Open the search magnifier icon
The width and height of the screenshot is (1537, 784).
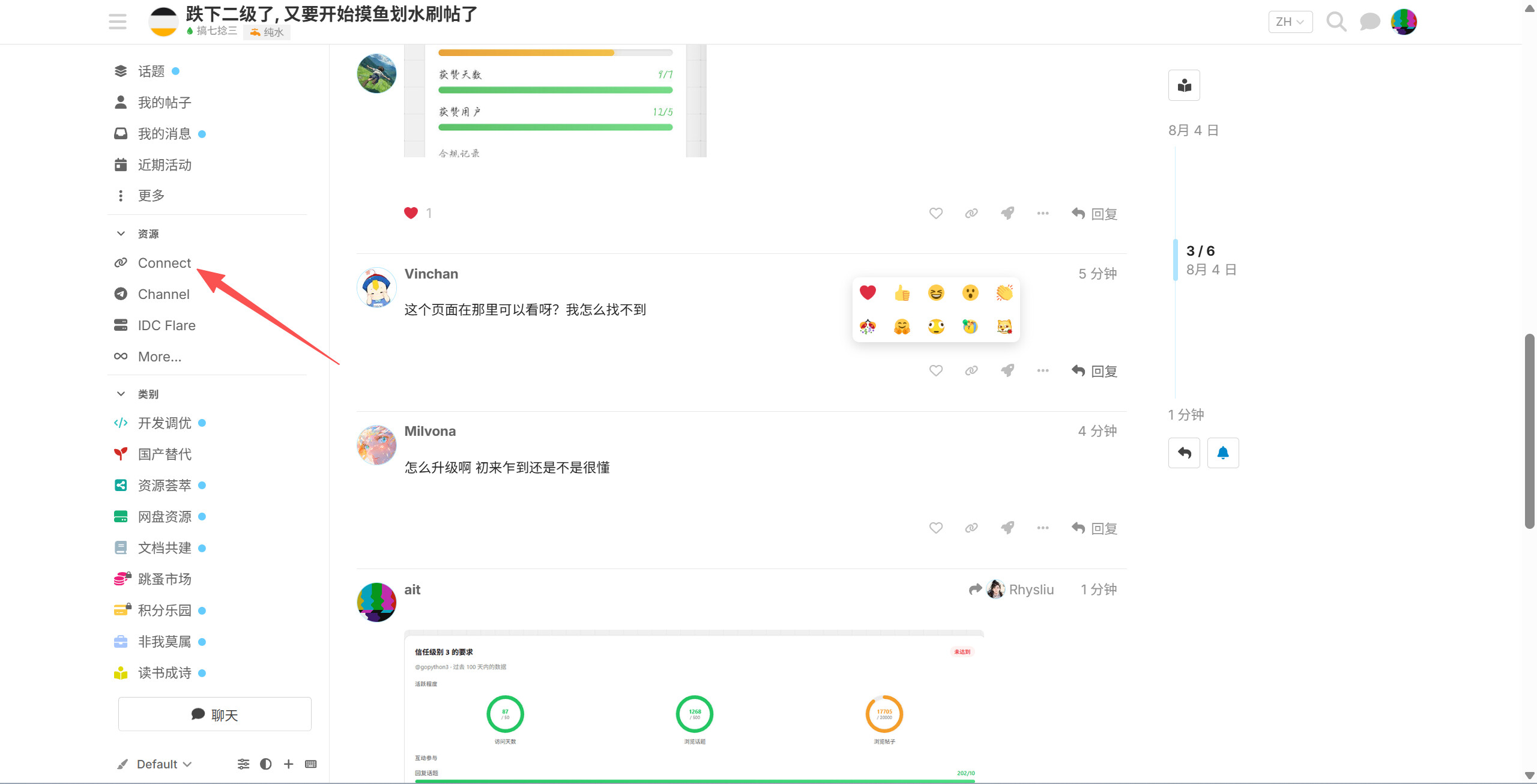[x=1336, y=22]
